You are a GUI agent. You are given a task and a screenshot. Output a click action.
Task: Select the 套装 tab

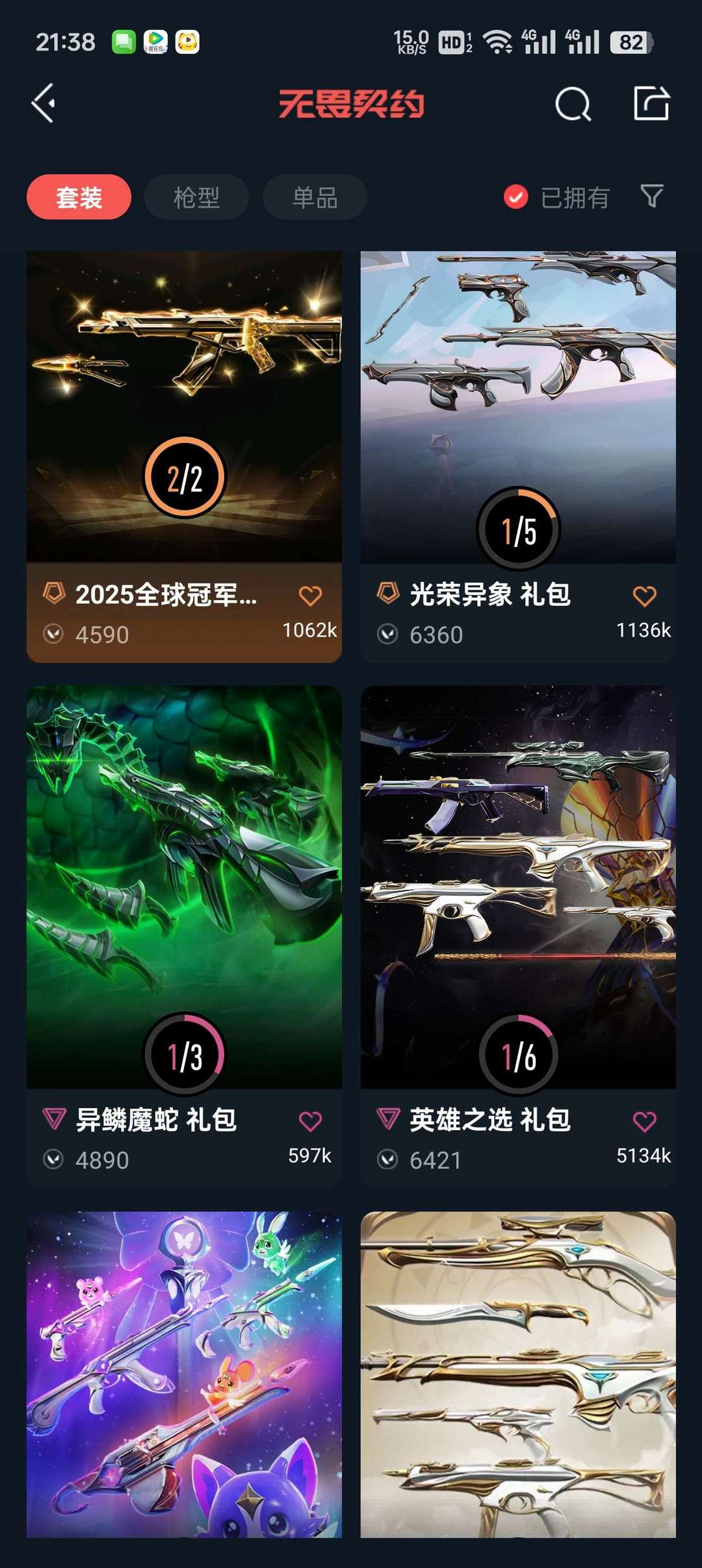[x=79, y=197]
